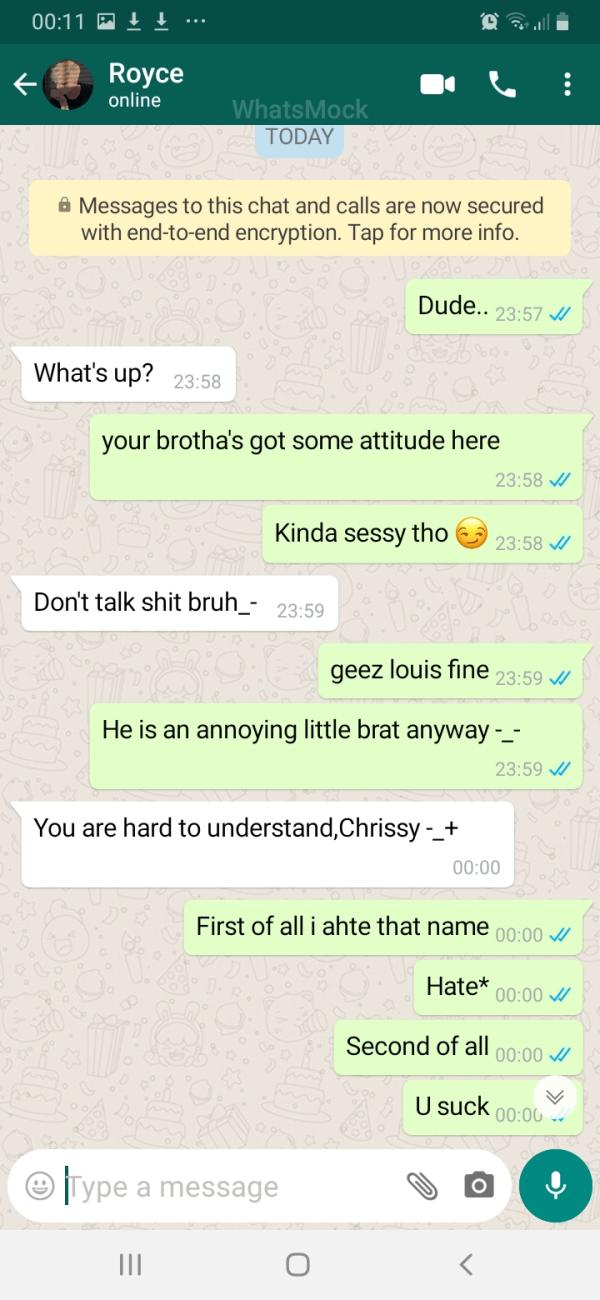Tap the encryption info banner
The width and height of the screenshot is (600, 1300).
[x=300, y=219]
